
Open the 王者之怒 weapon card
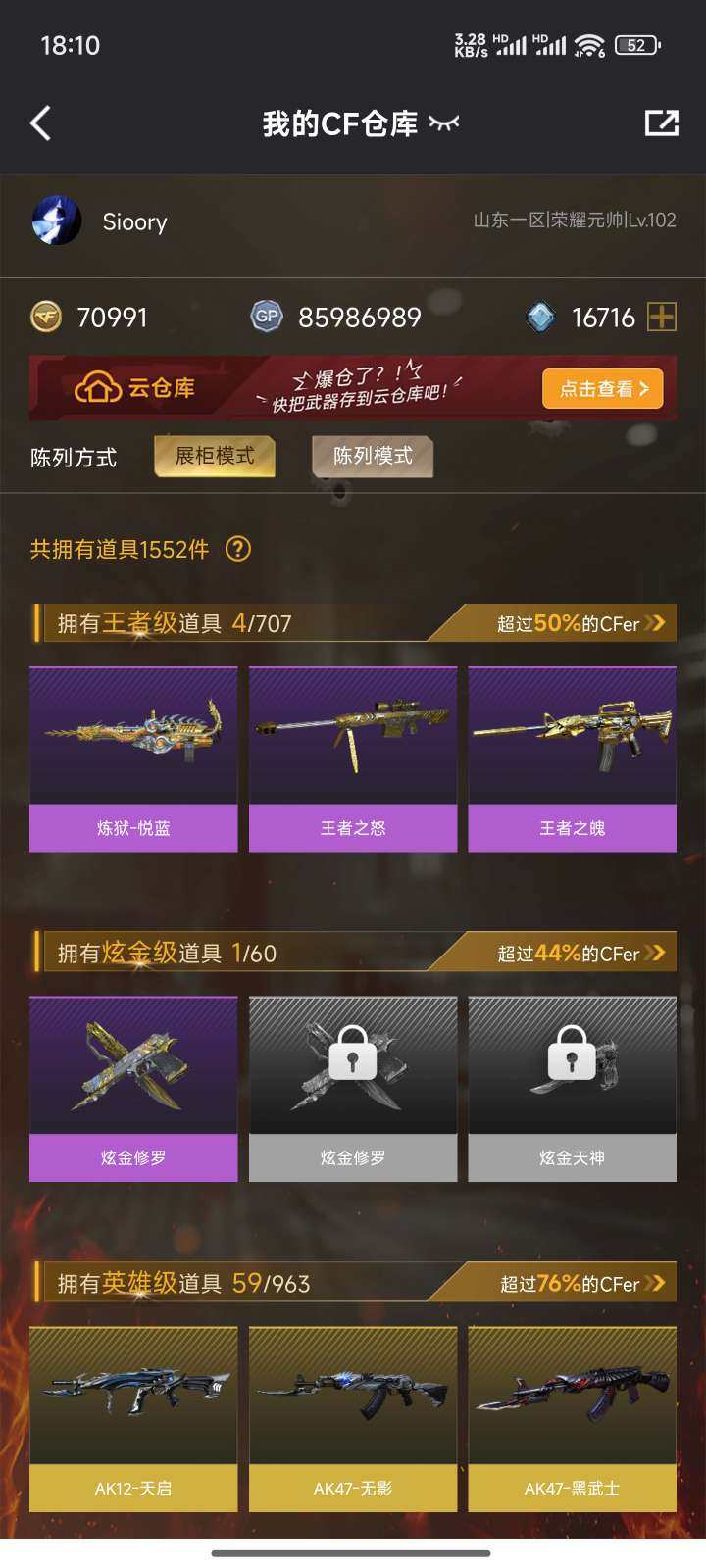353,759
